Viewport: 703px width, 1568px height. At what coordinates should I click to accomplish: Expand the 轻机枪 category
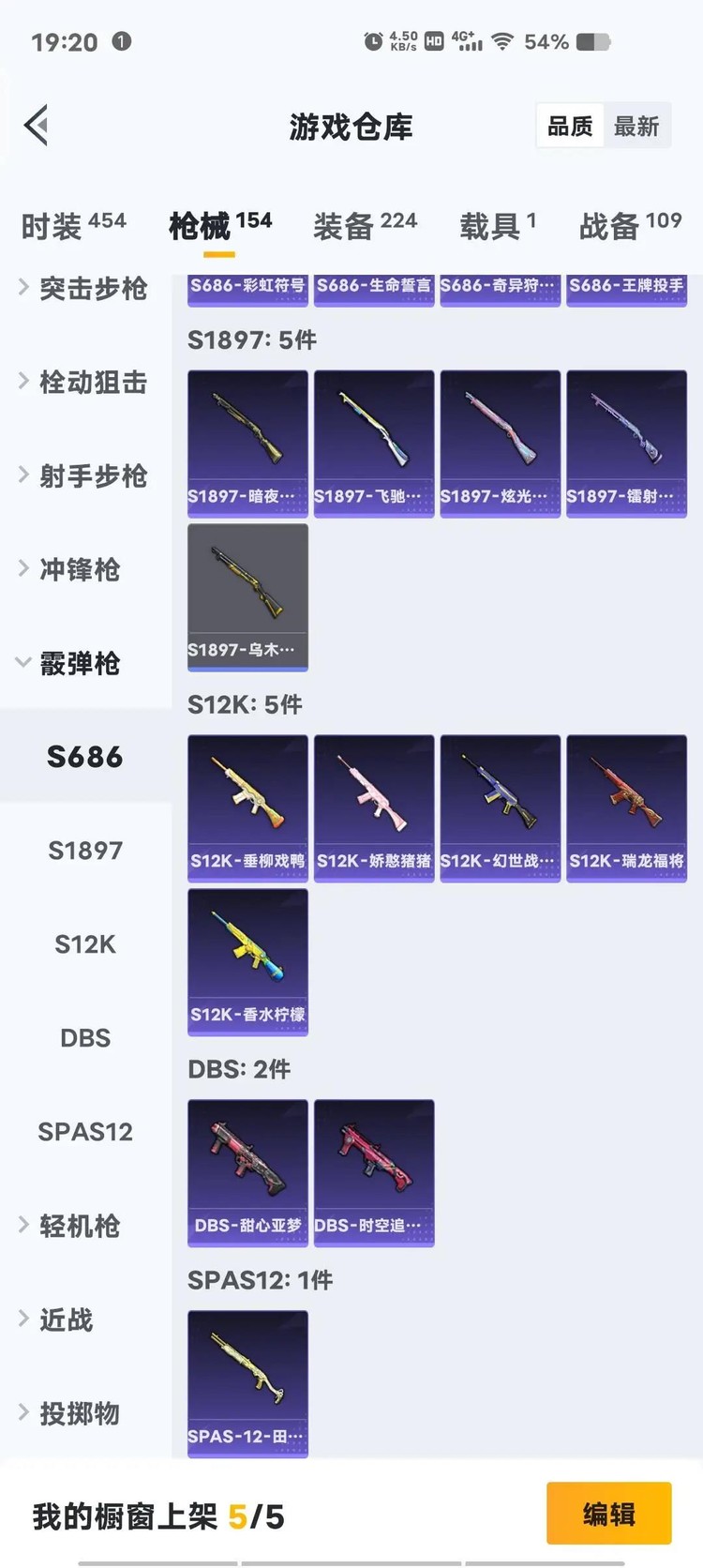point(80,1226)
